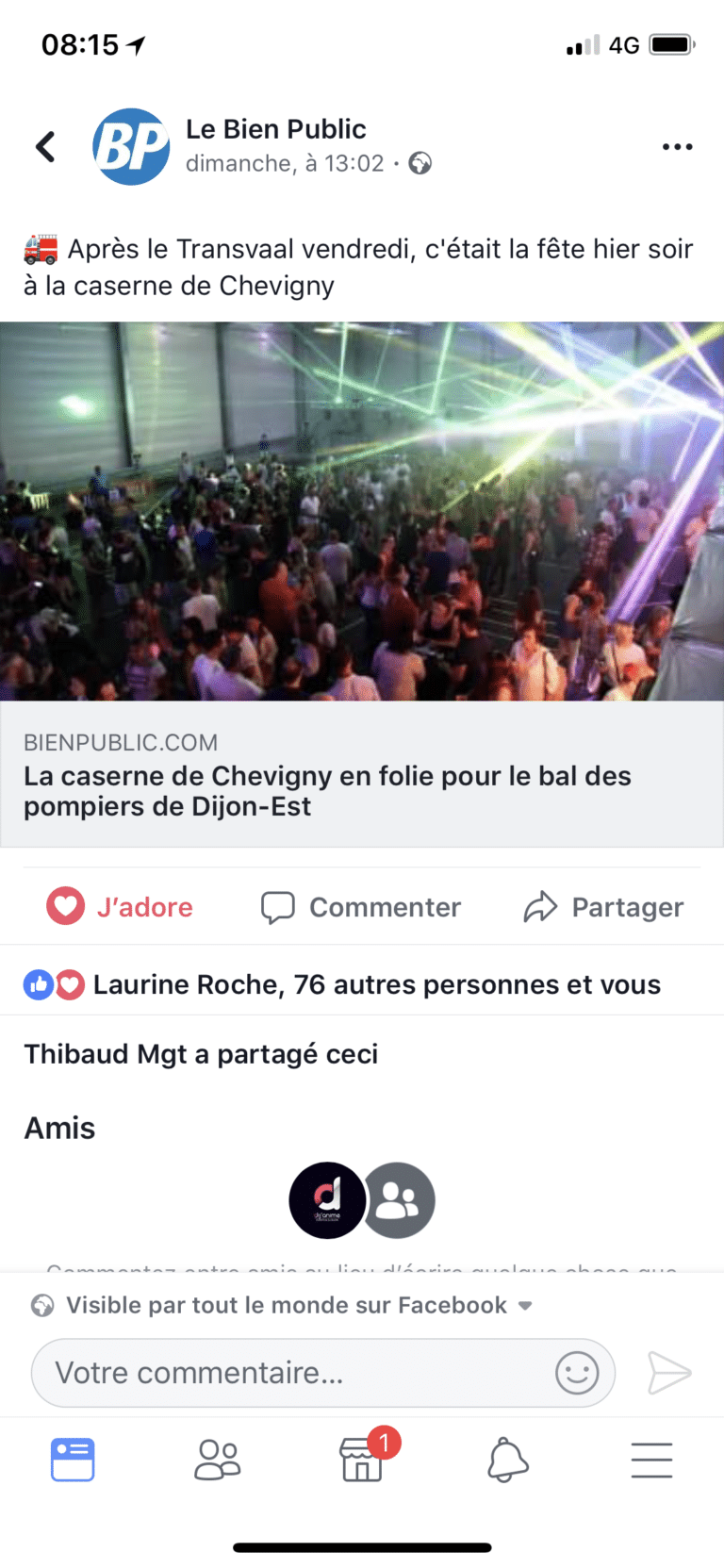Open the Bien Public article photo

coord(362,511)
